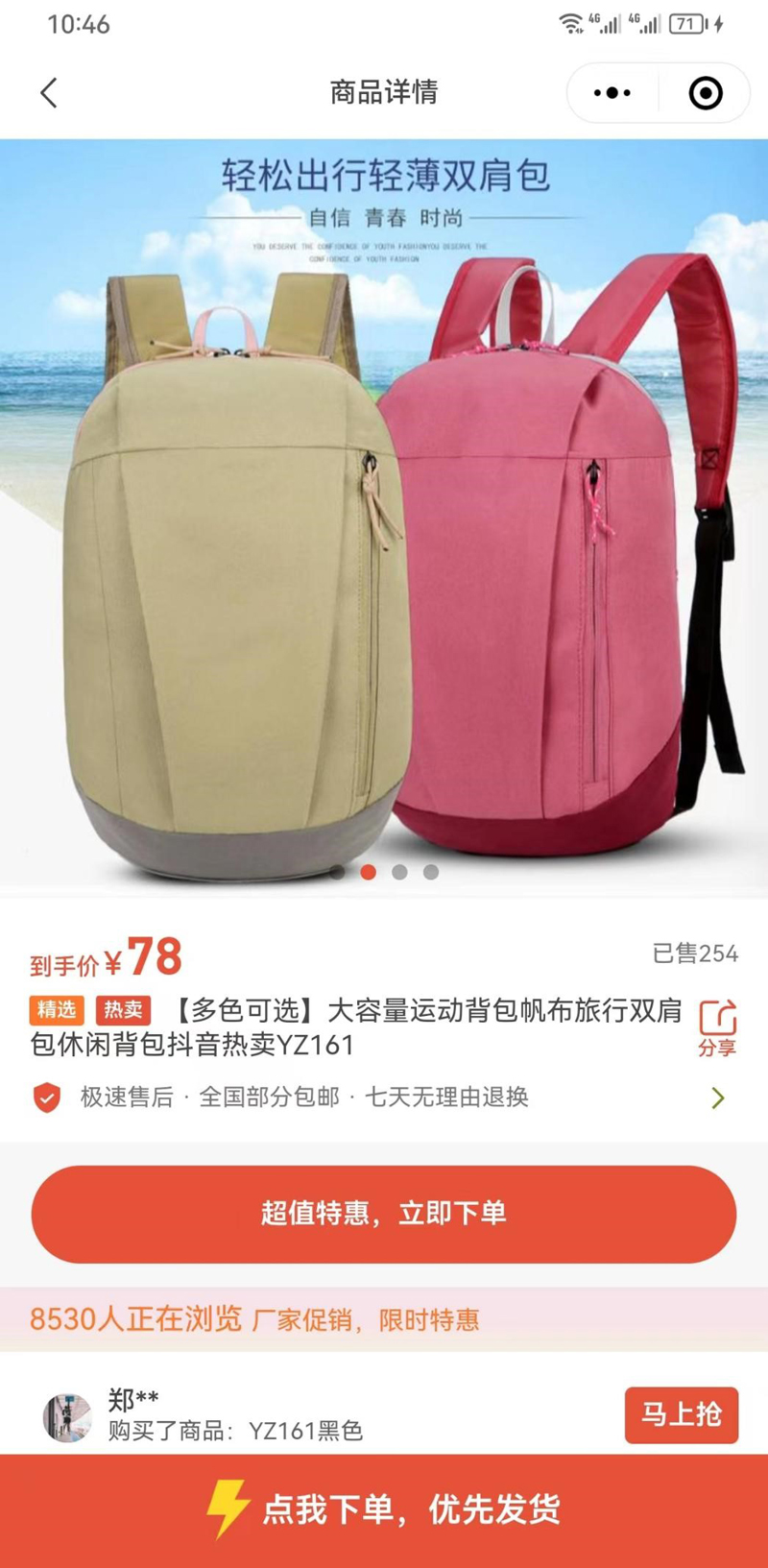The image size is (768, 1568).
Task: Share this product via 分享 icon
Action: pyautogui.click(x=717, y=1027)
